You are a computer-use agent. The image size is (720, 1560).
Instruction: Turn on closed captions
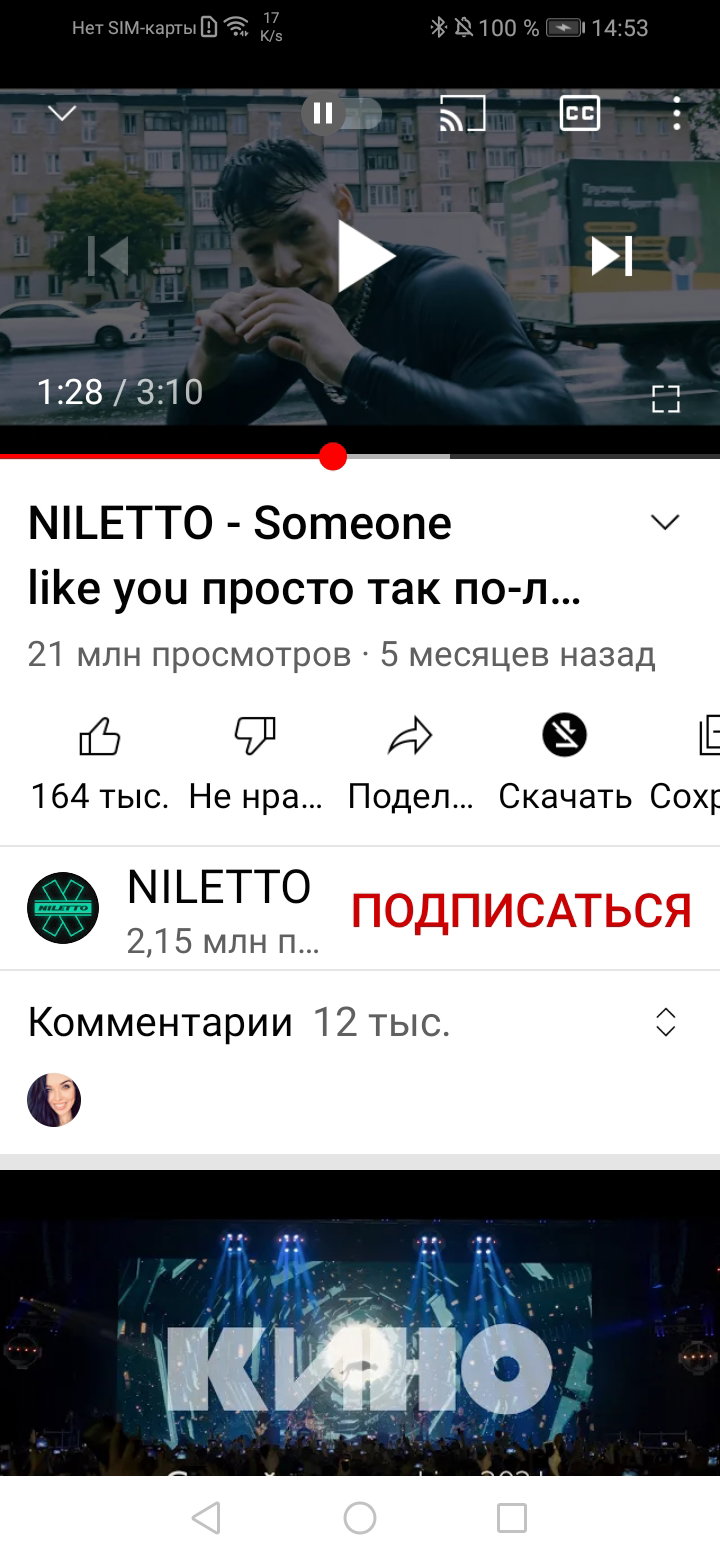[x=579, y=113]
